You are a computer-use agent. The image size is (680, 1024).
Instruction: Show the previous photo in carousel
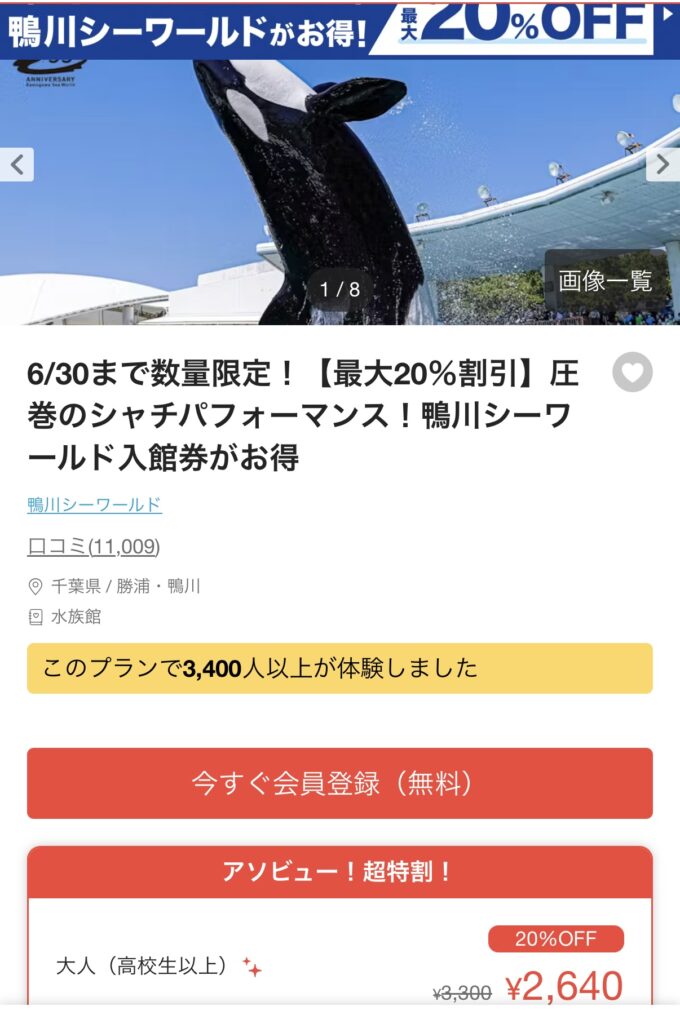[16, 165]
